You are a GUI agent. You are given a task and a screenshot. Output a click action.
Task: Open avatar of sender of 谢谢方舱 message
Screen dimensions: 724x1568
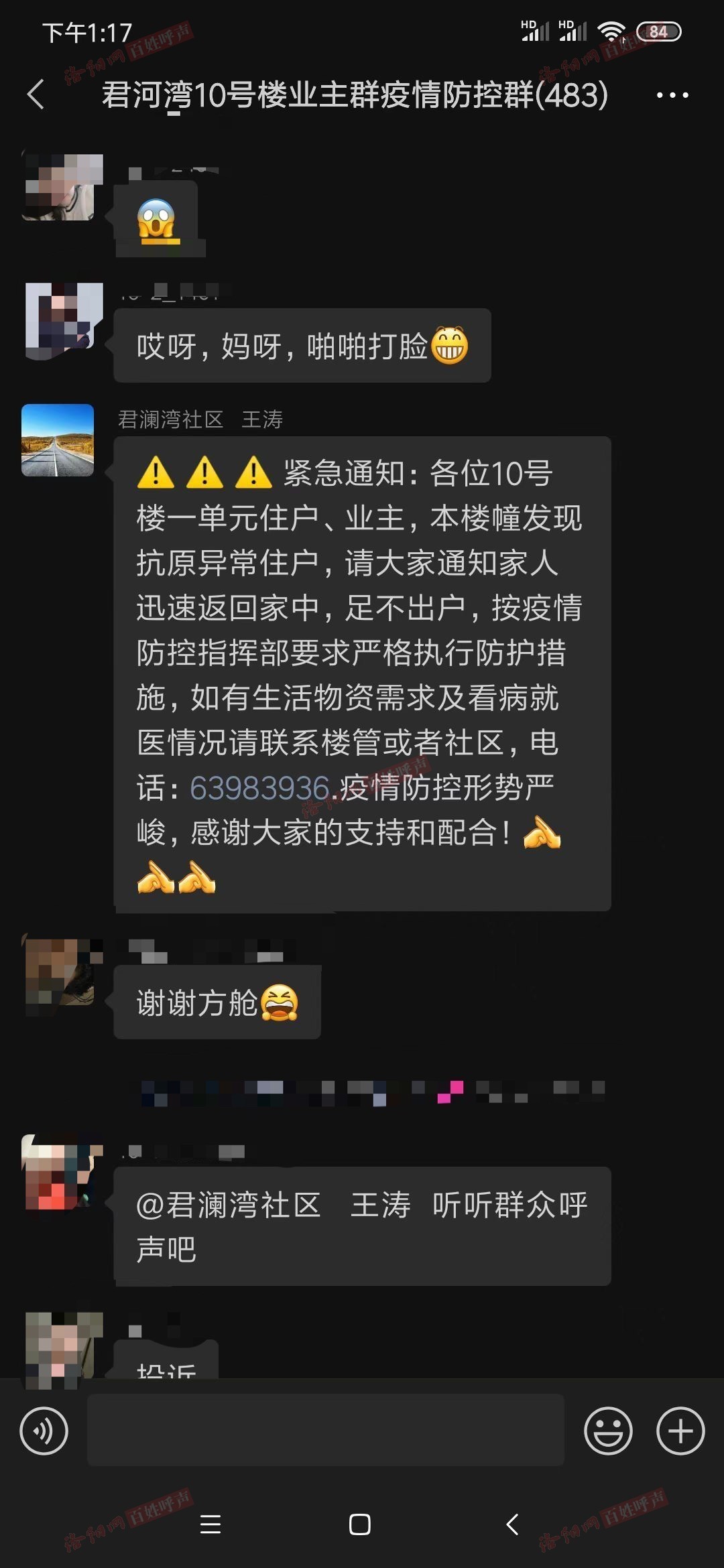point(59,970)
